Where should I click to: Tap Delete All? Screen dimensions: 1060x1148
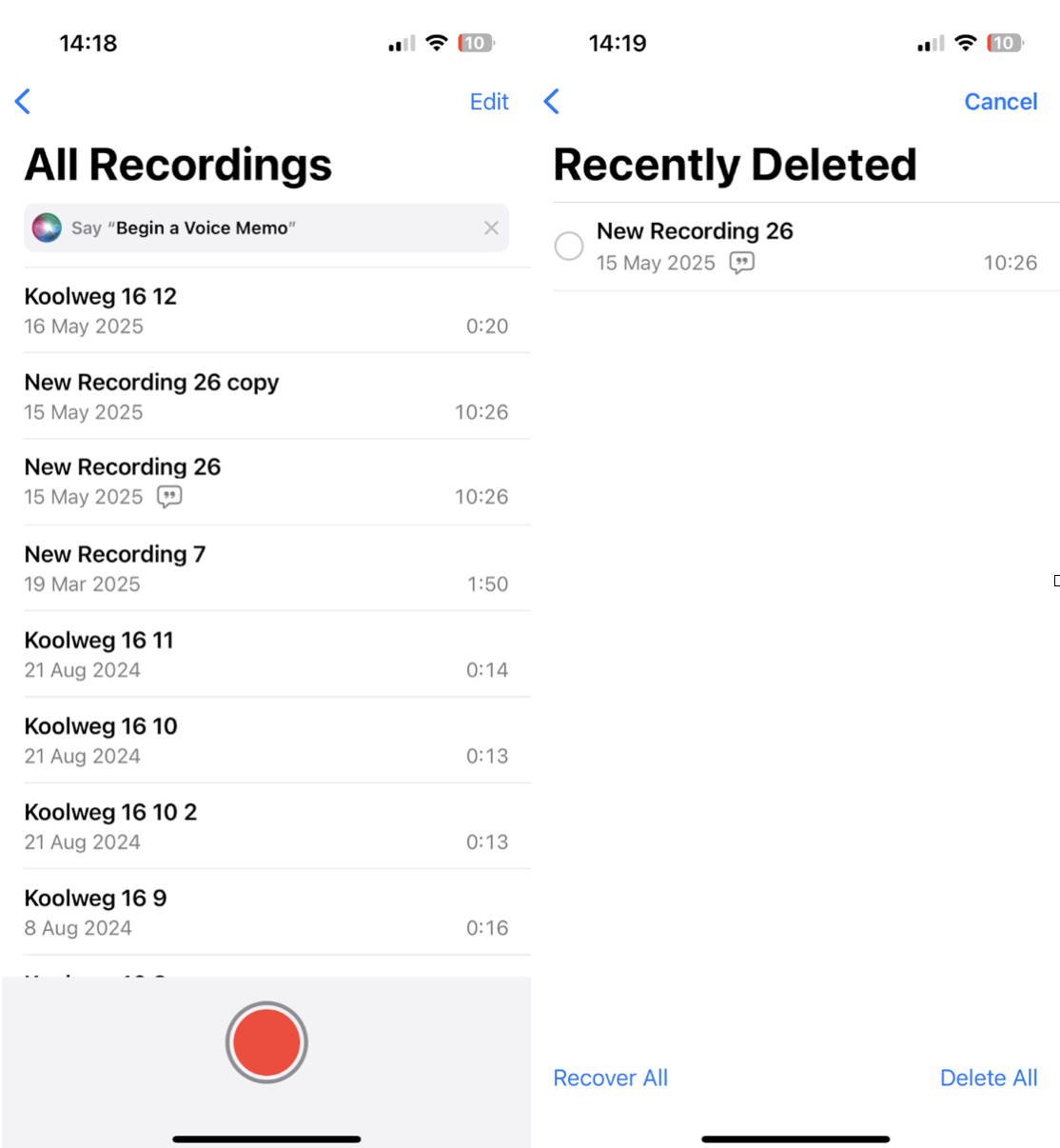[988, 1078]
